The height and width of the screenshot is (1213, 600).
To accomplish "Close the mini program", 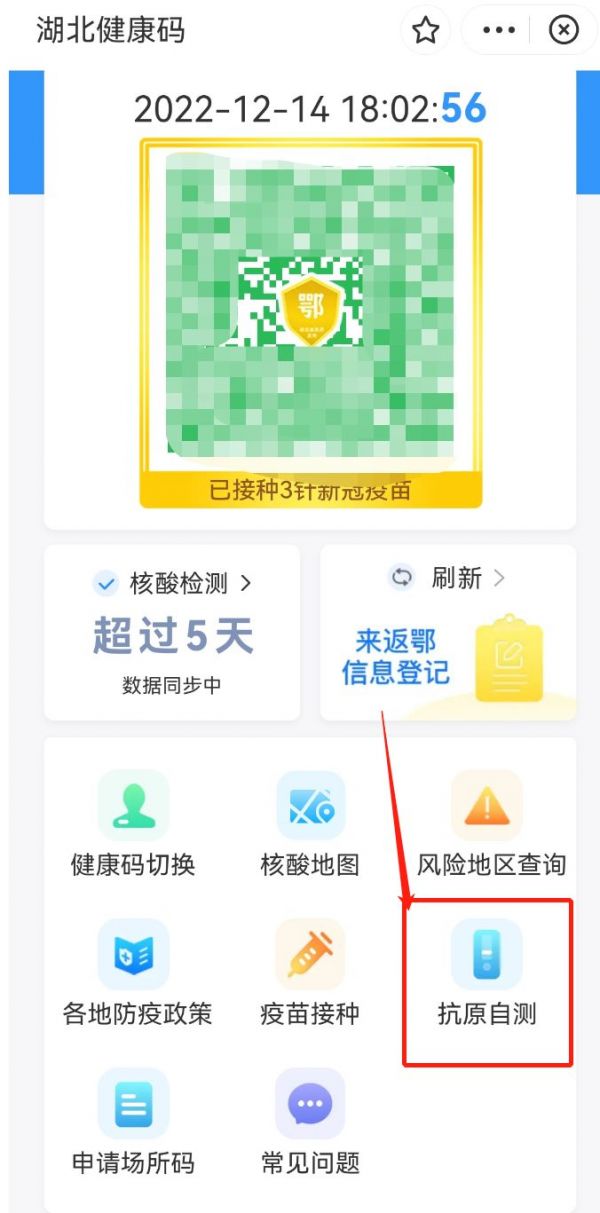I will [x=564, y=31].
